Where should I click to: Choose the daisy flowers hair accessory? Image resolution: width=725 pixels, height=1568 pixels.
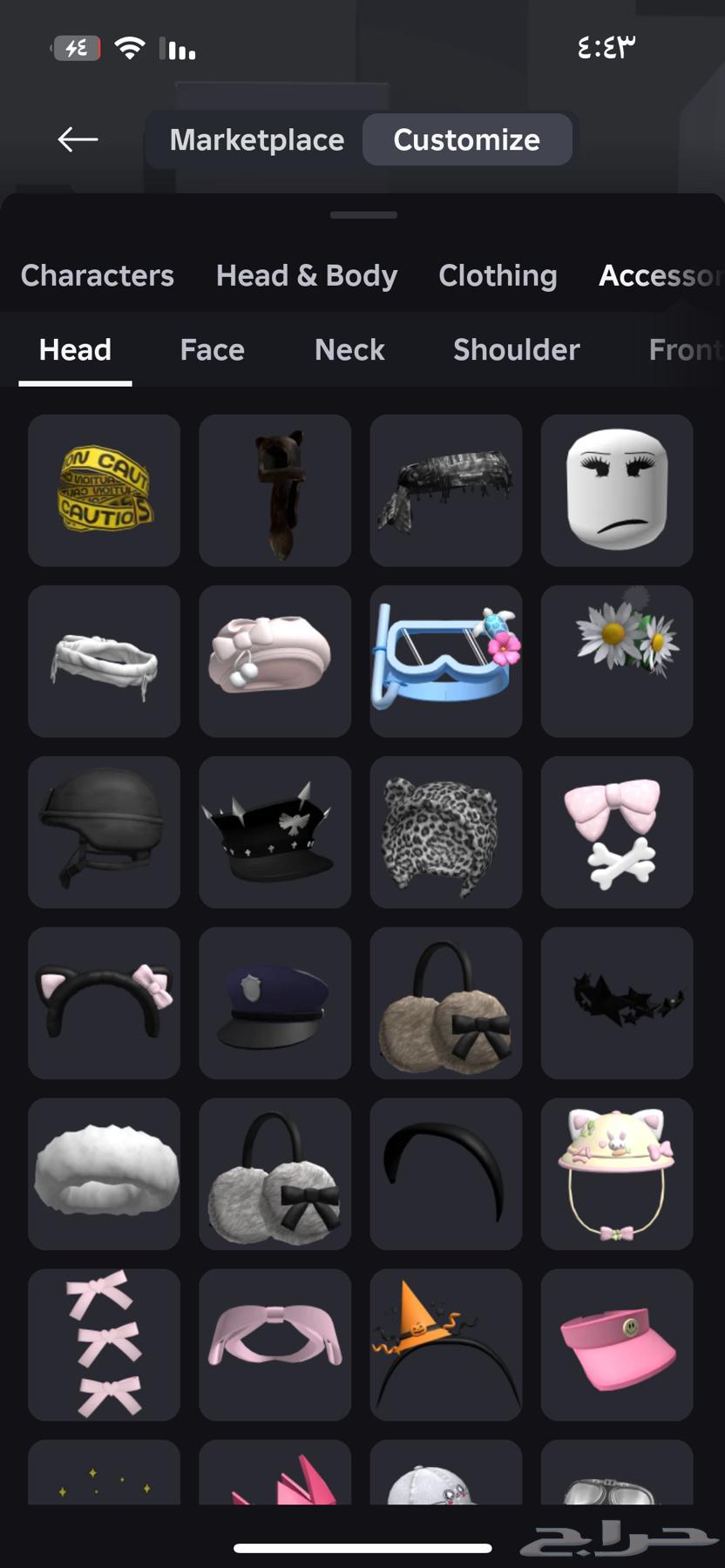coord(617,660)
